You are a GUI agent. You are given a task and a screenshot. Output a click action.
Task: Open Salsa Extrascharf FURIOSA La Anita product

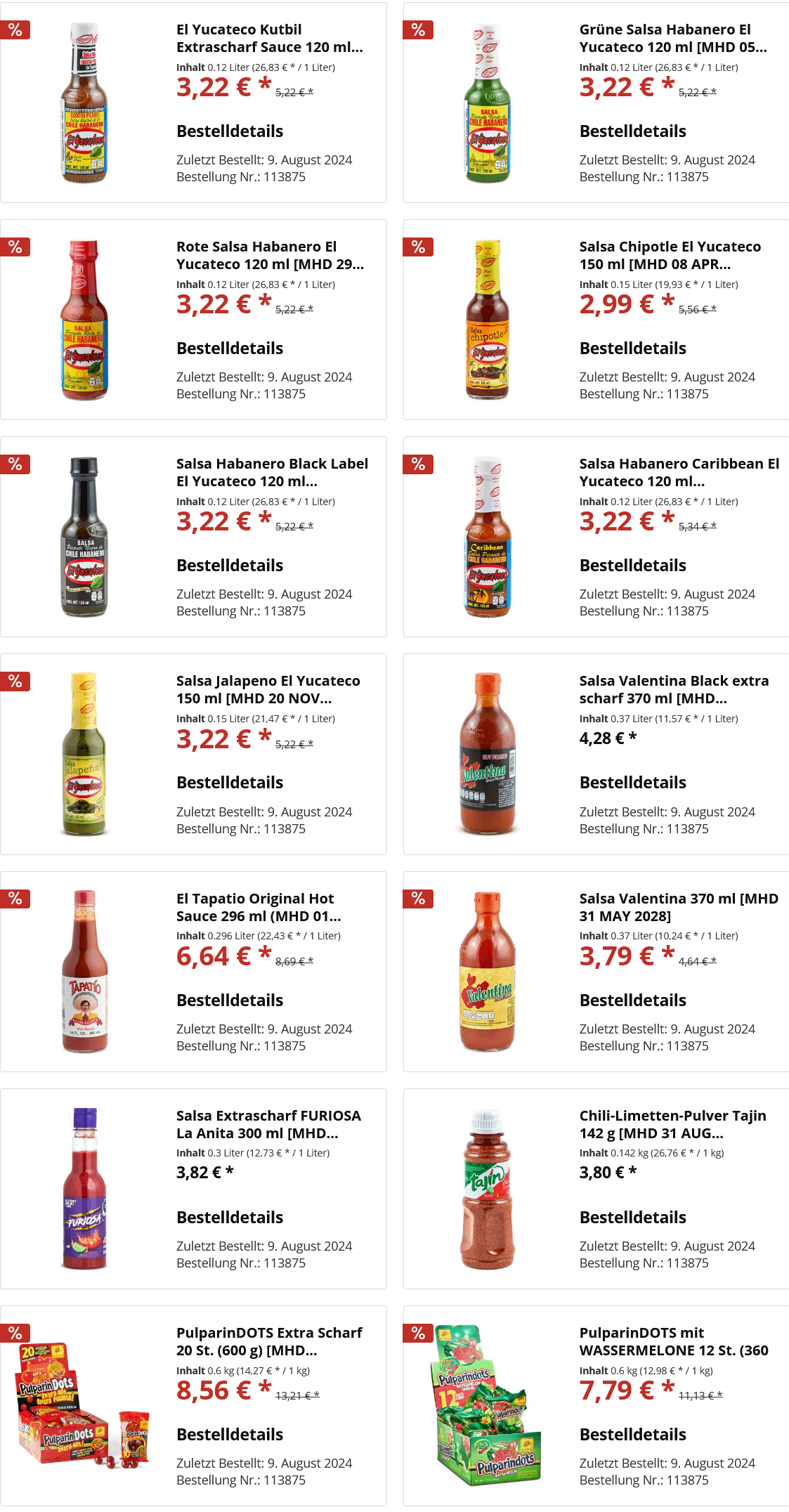click(x=268, y=1125)
